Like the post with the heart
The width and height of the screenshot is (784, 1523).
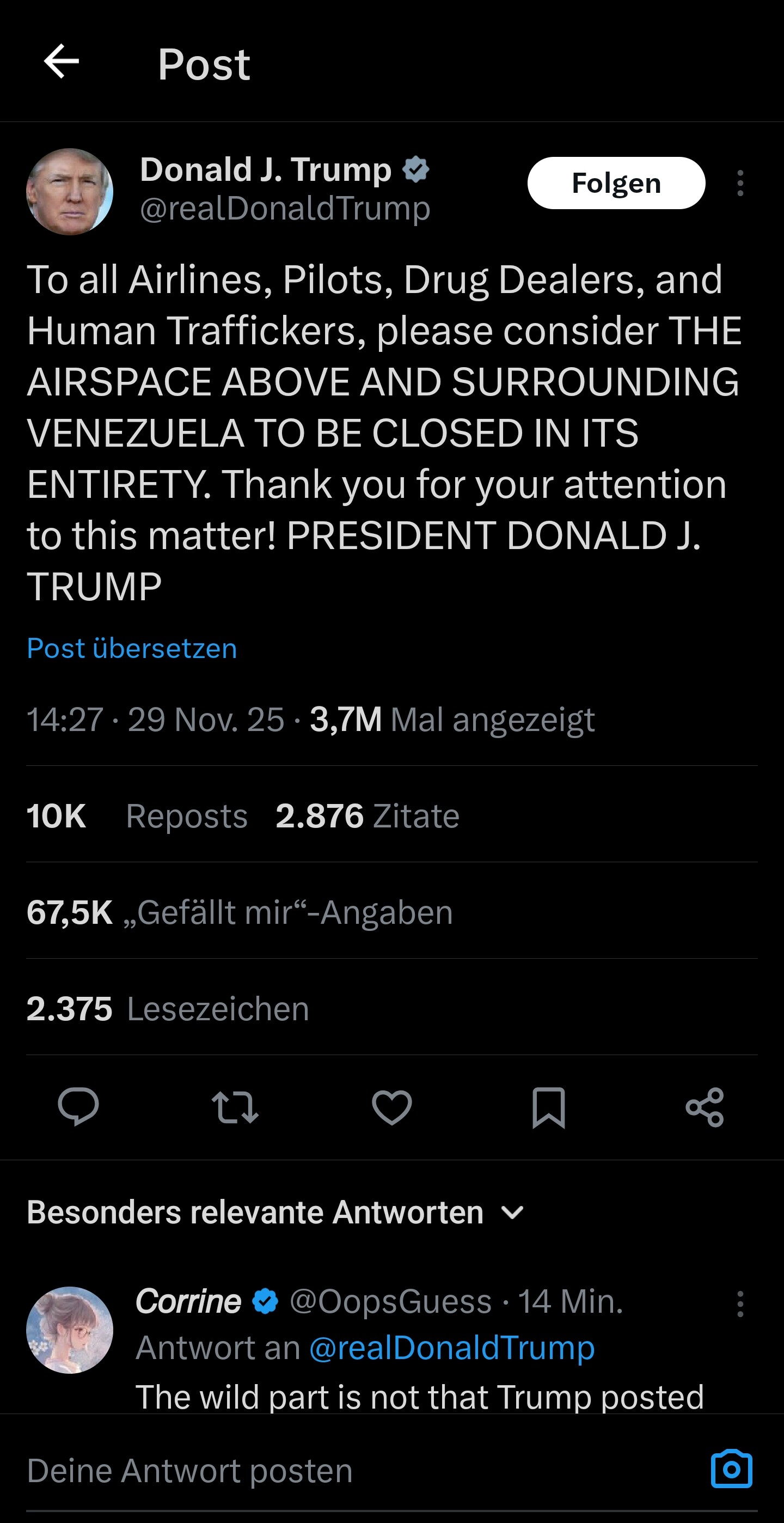pos(391,1107)
